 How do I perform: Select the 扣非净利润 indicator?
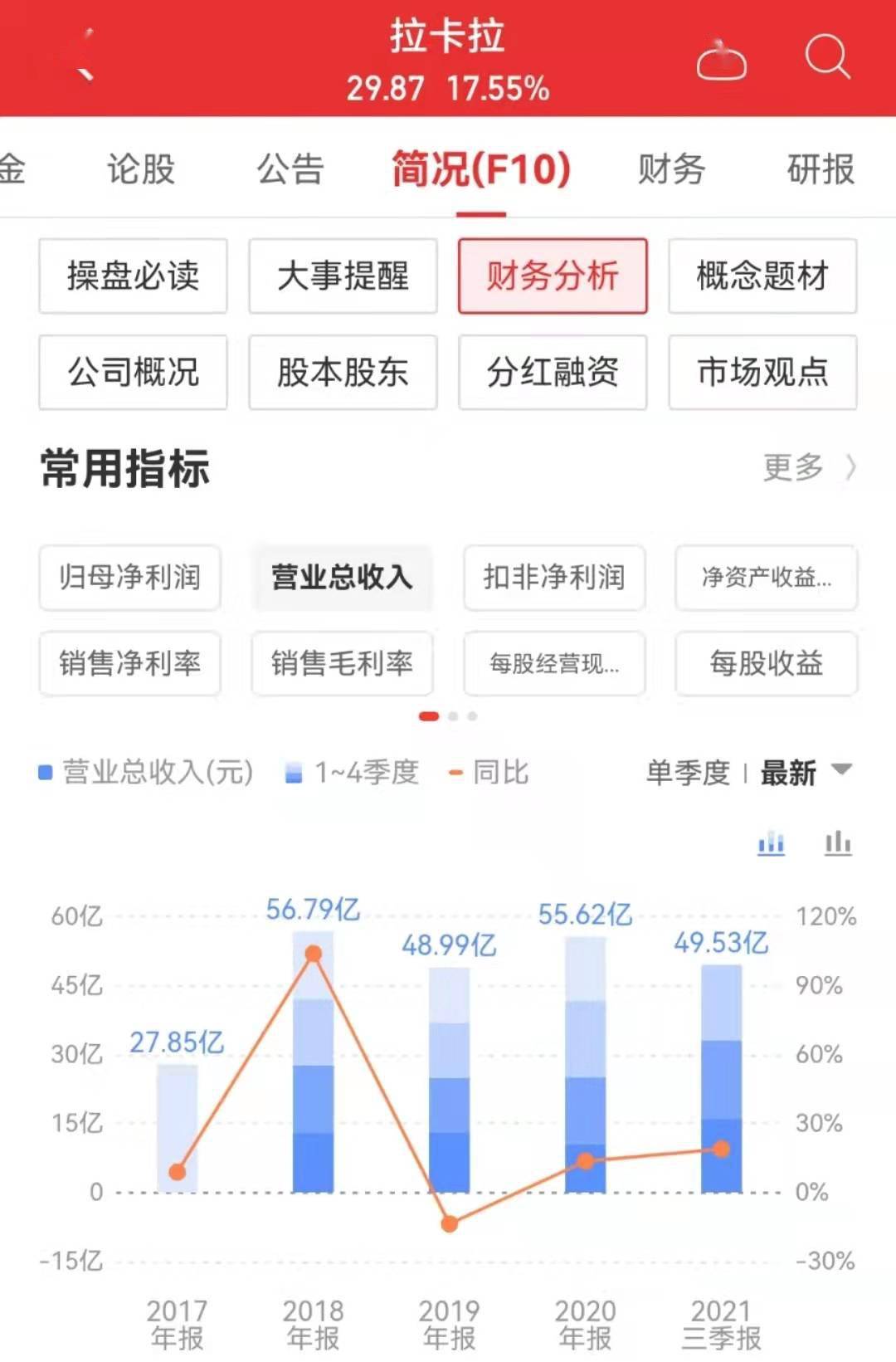point(554,577)
